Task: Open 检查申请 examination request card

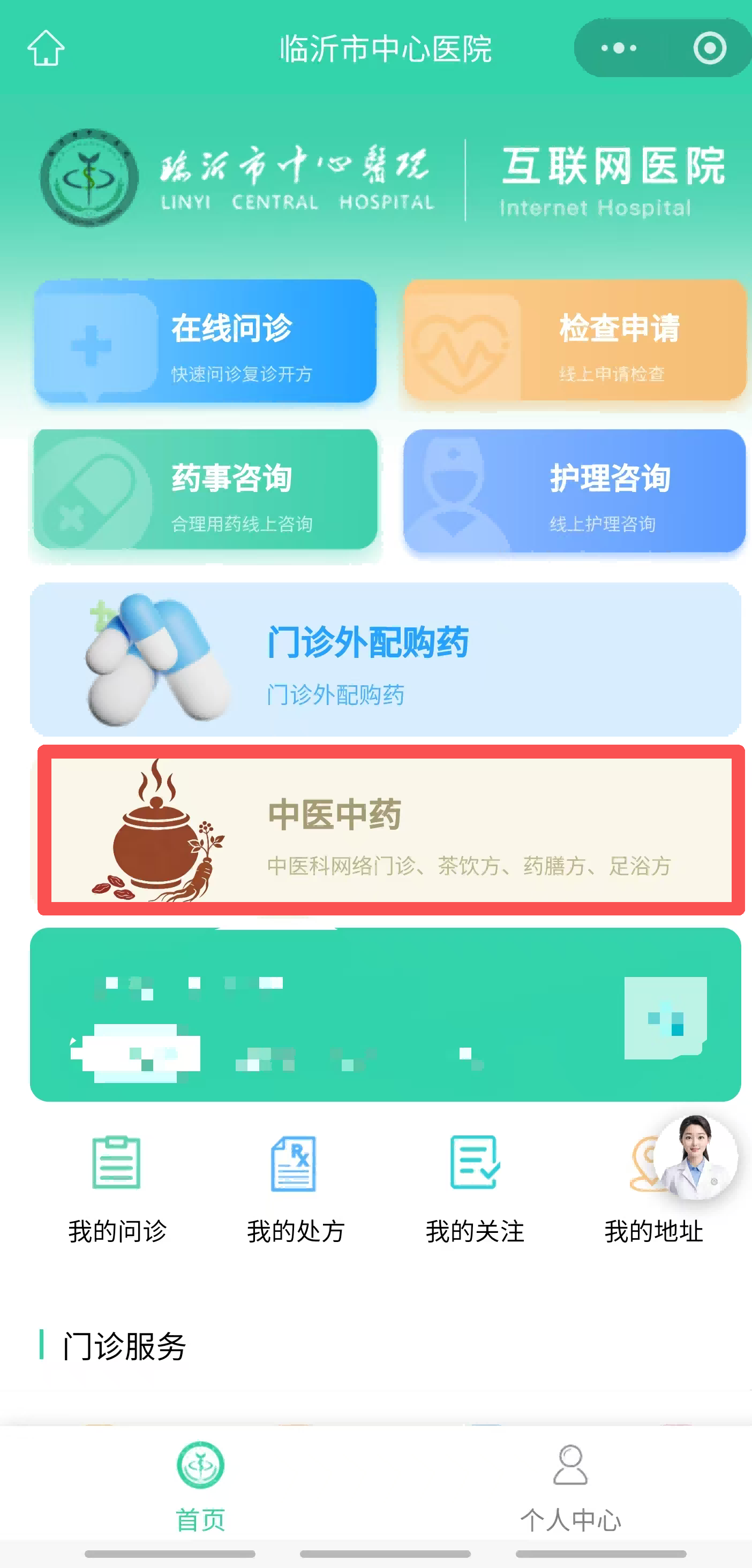Action: point(575,341)
